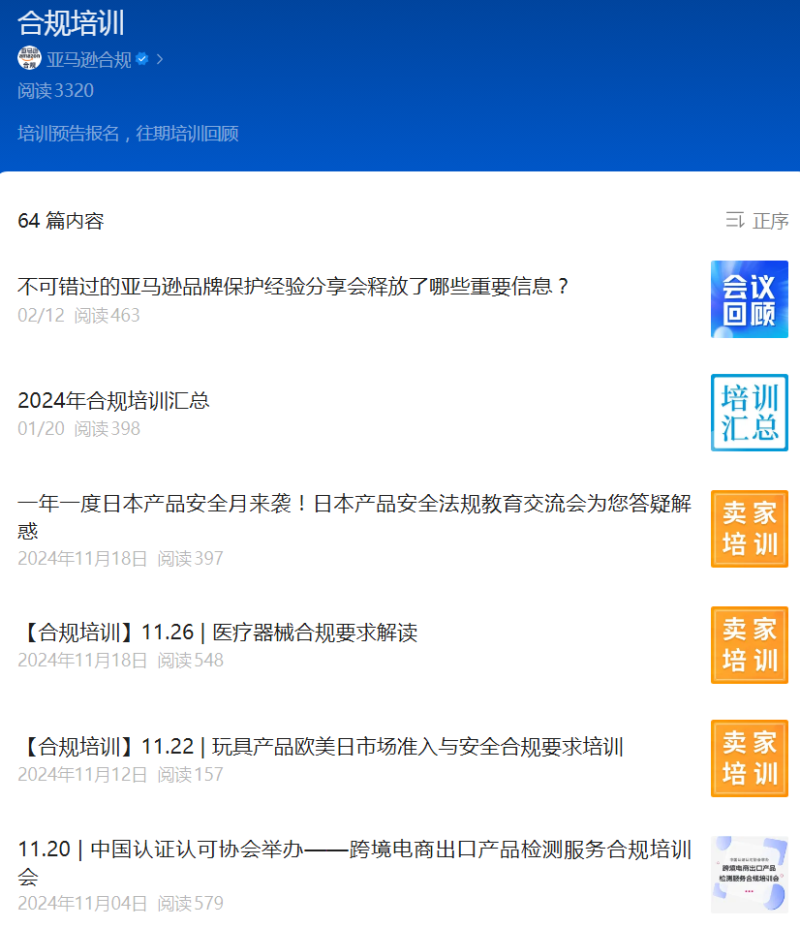Viewport: 800px width, 927px height.
Task: Toggle the 正序 sort order
Action: [x=757, y=221]
